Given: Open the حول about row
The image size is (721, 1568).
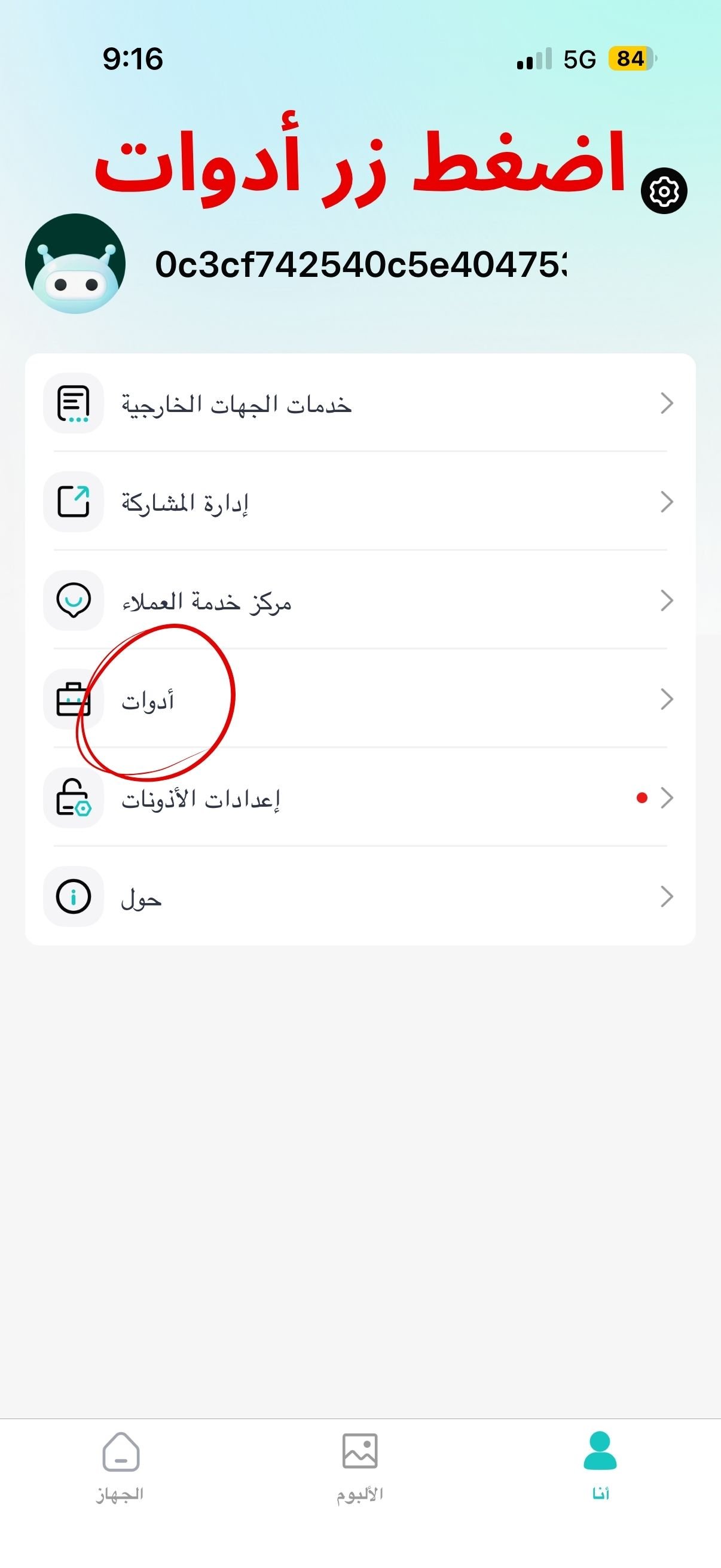Looking at the screenshot, I should 360,896.
